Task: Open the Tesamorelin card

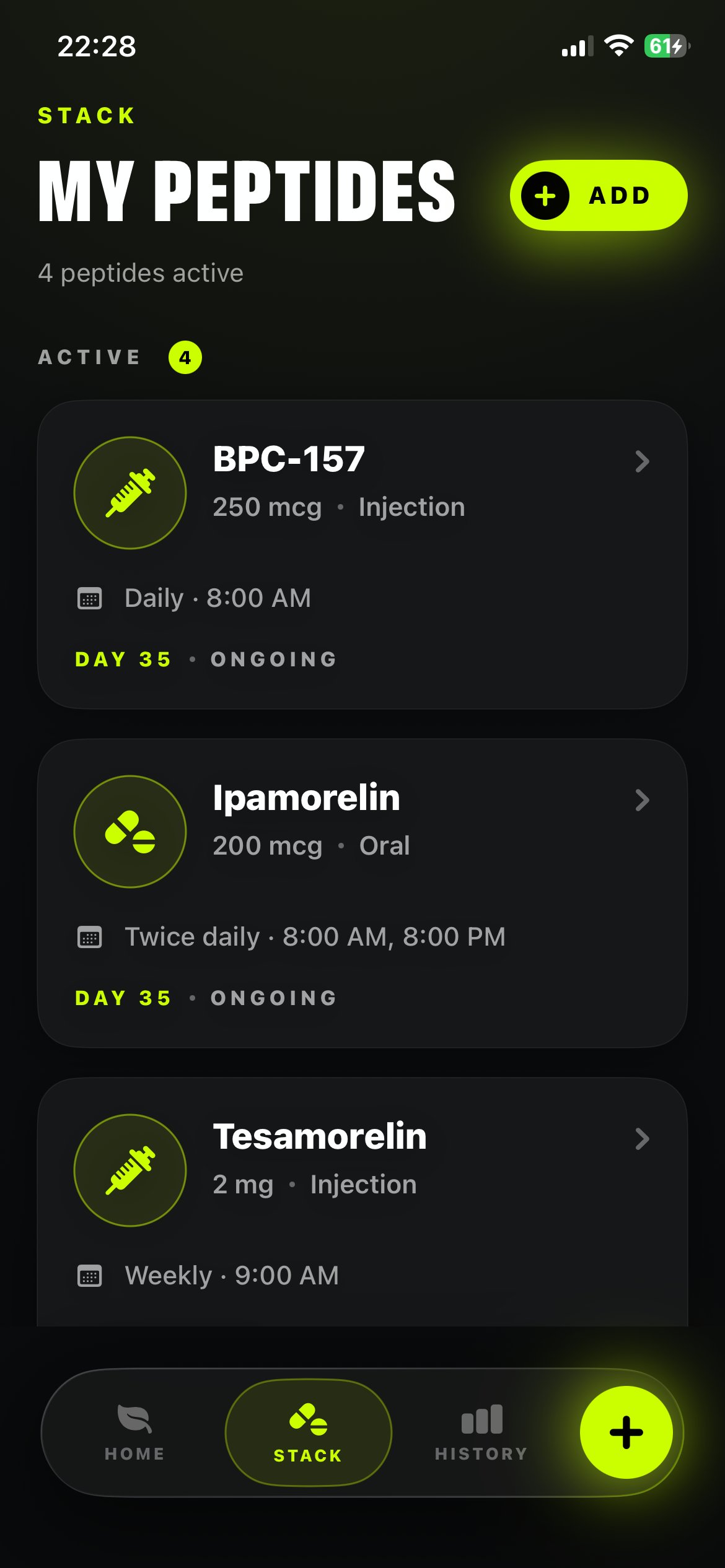Action: 362,1201
